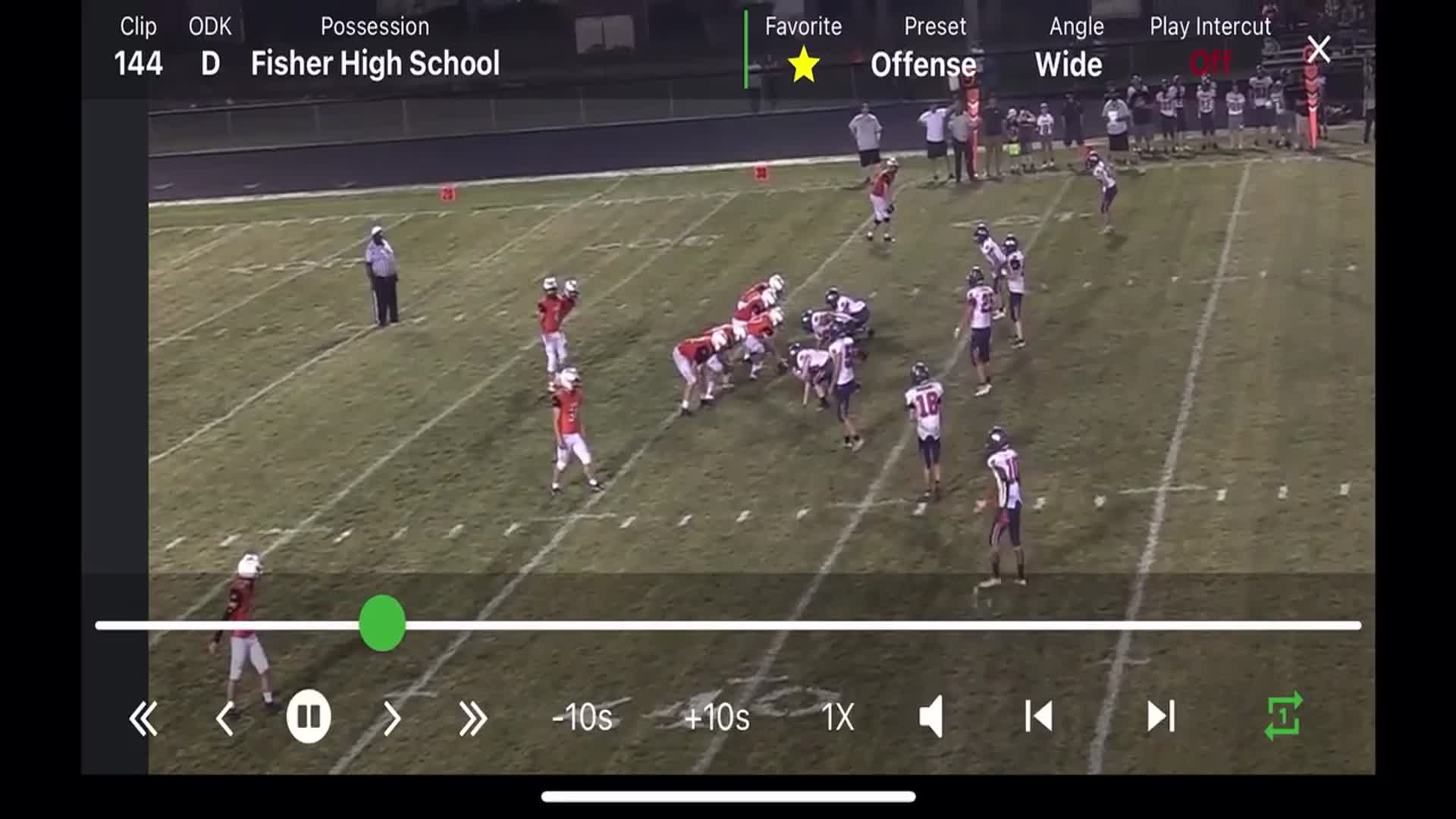This screenshot has height=819, width=1456.
Task: Turn on Play Intercut
Action: 1210,64
